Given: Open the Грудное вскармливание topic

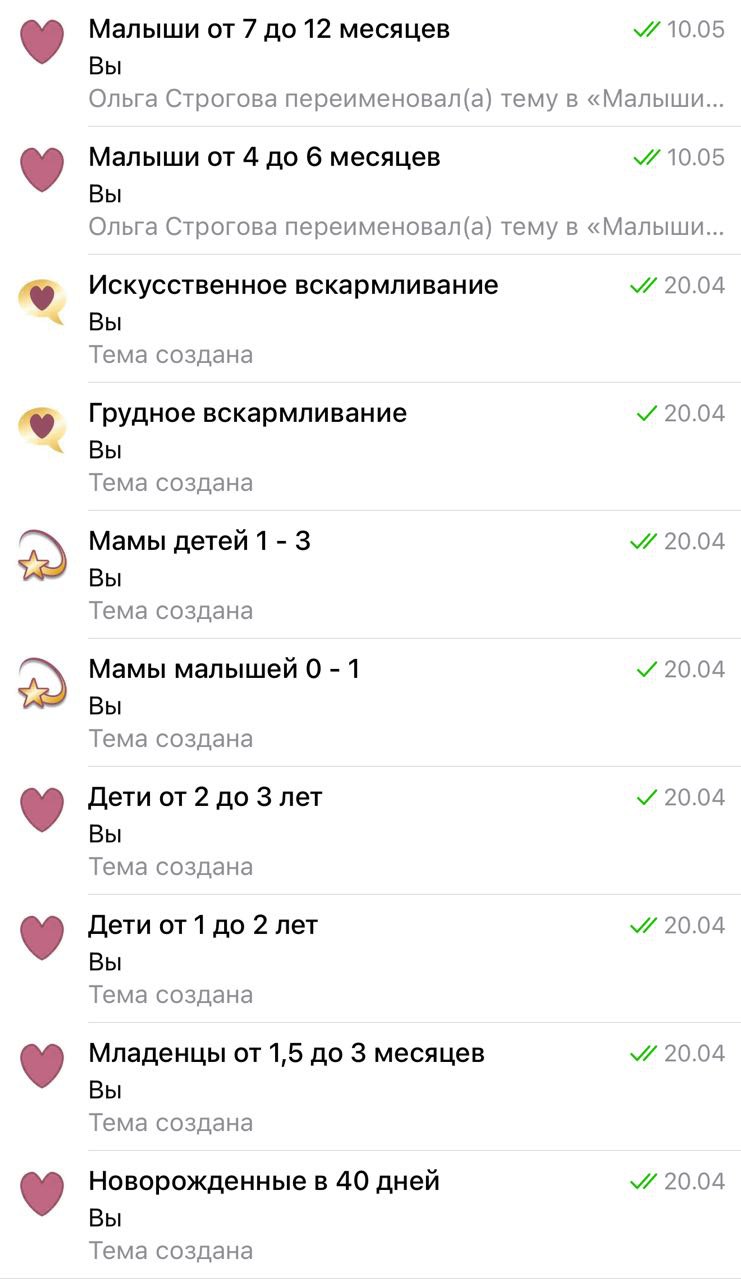Looking at the screenshot, I should point(370,447).
